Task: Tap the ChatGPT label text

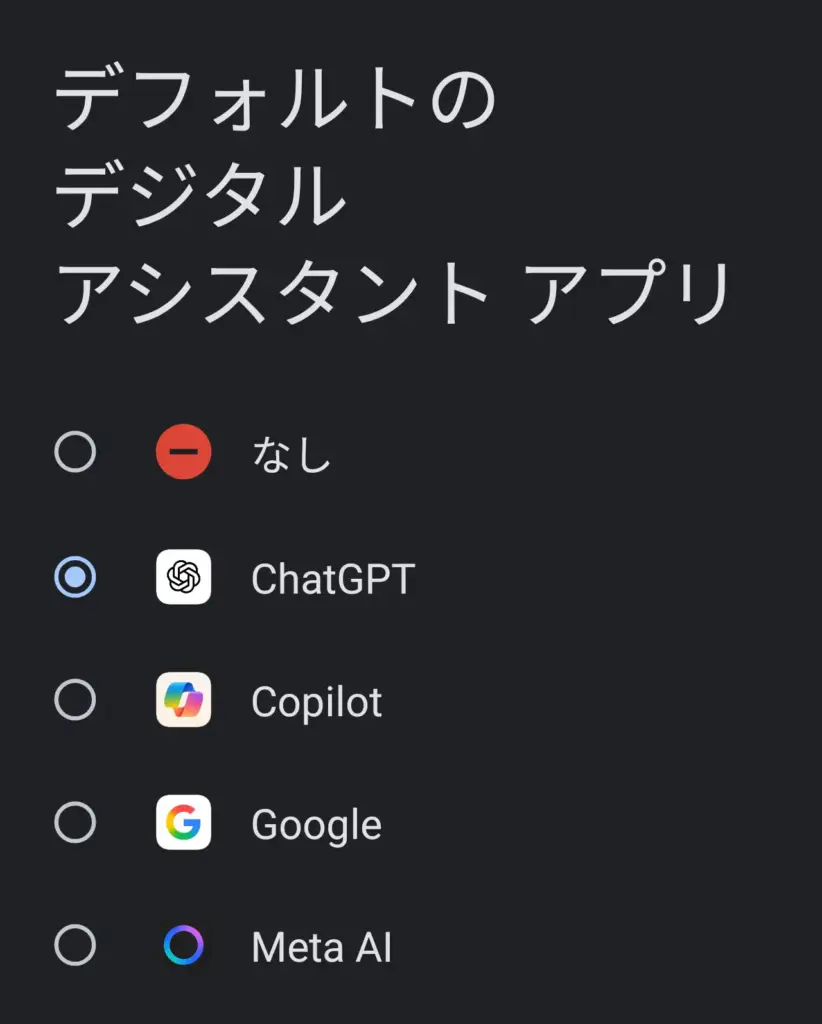Action: (335, 578)
